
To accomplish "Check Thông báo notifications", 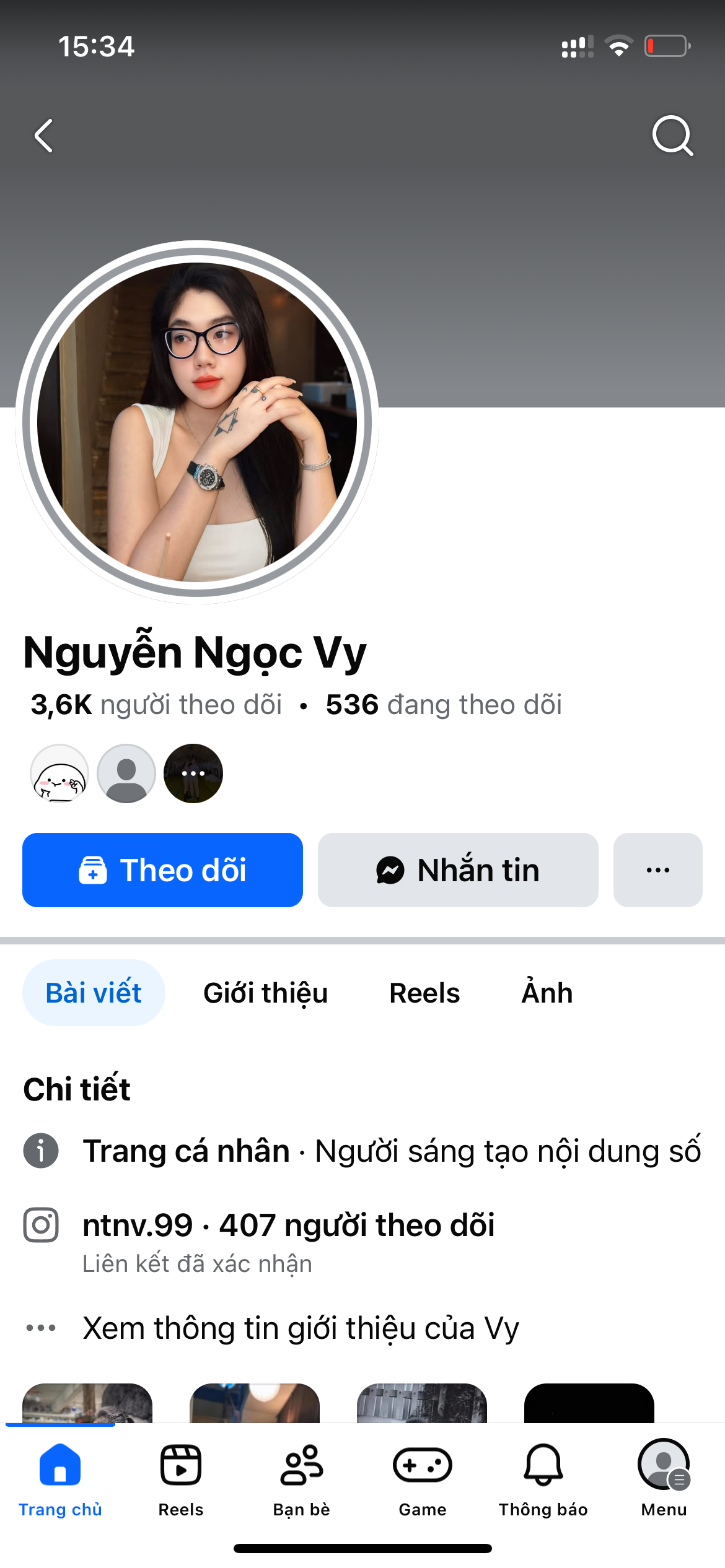I will [x=543, y=1477].
